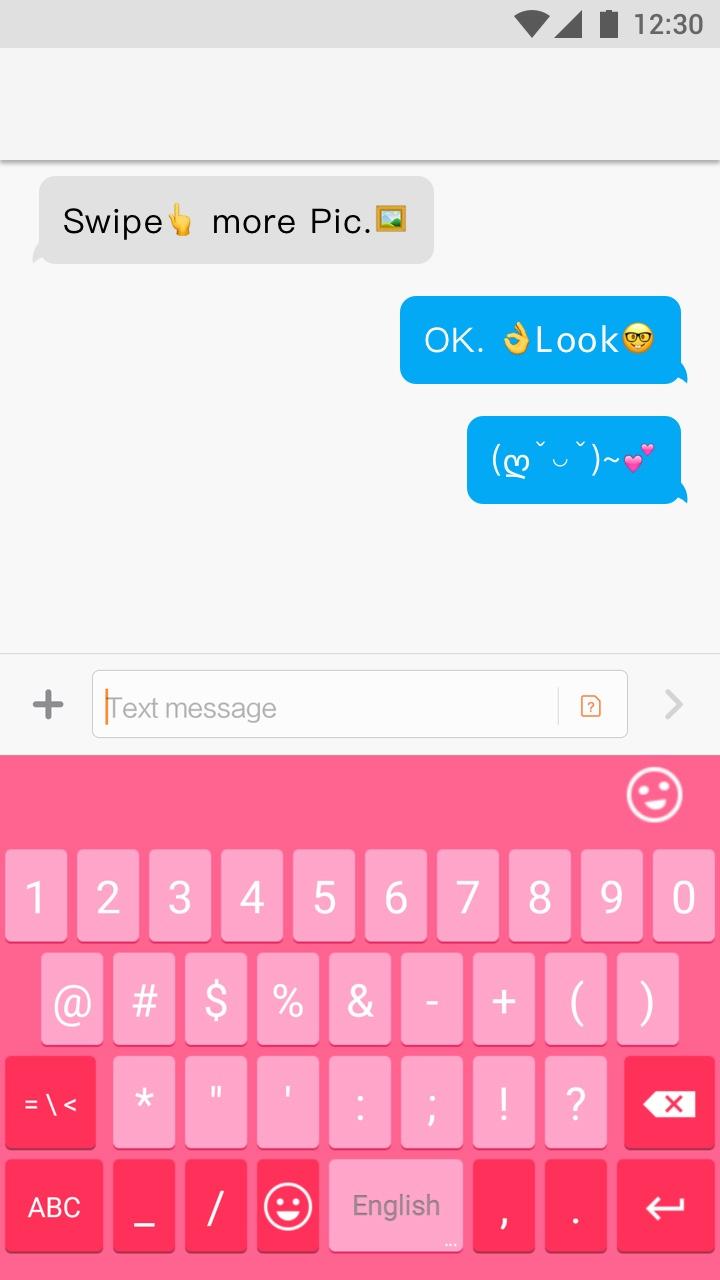Choose SIM card in message field
The width and height of the screenshot is (720, 1280).
(x=591, y=706)
